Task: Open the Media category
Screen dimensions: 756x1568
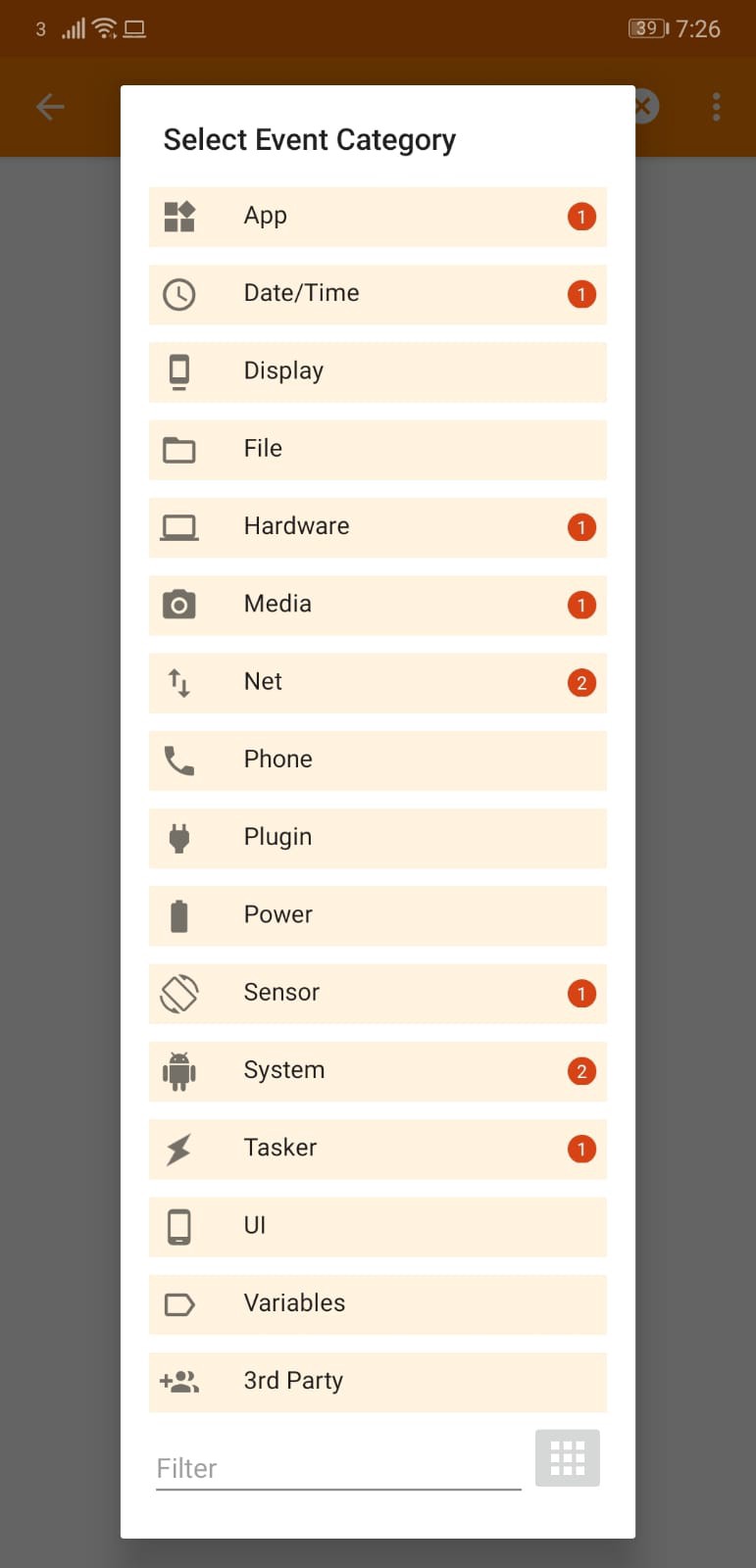Action: (378, 605)
